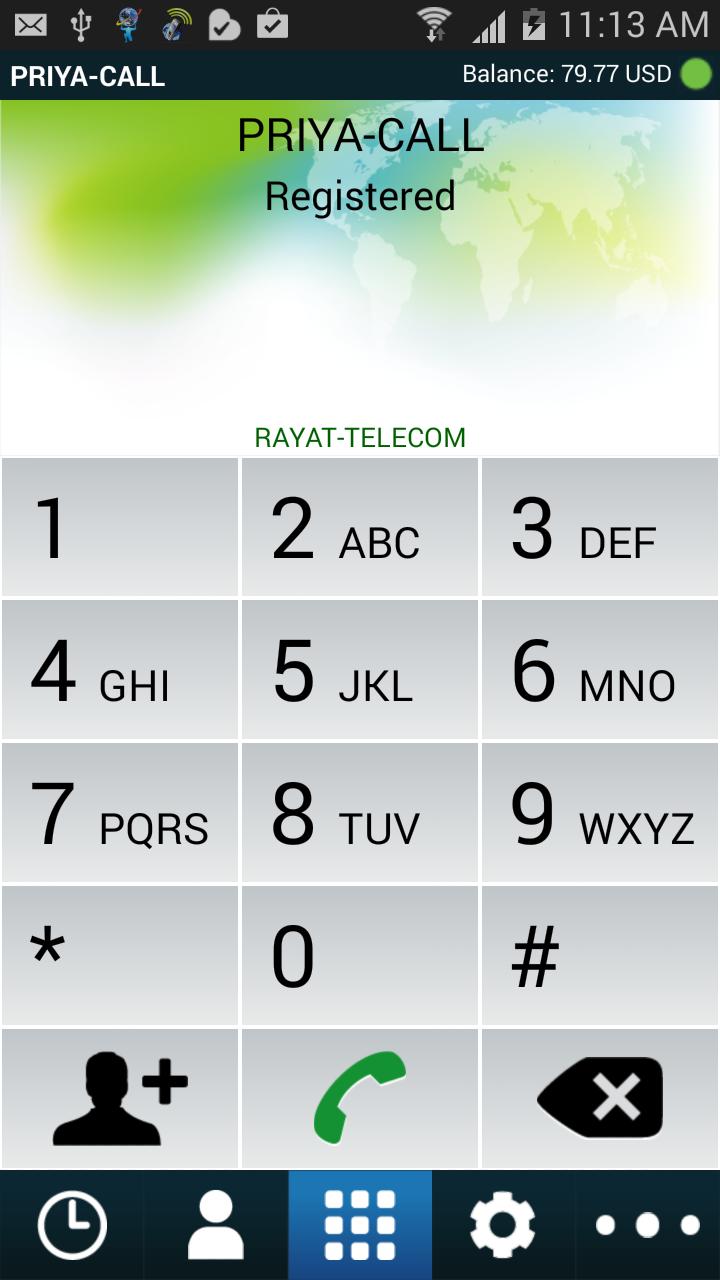This screenshot has height=1280, width=720.
Task: Enter digit 5 JKL
Action: (360, 670)
